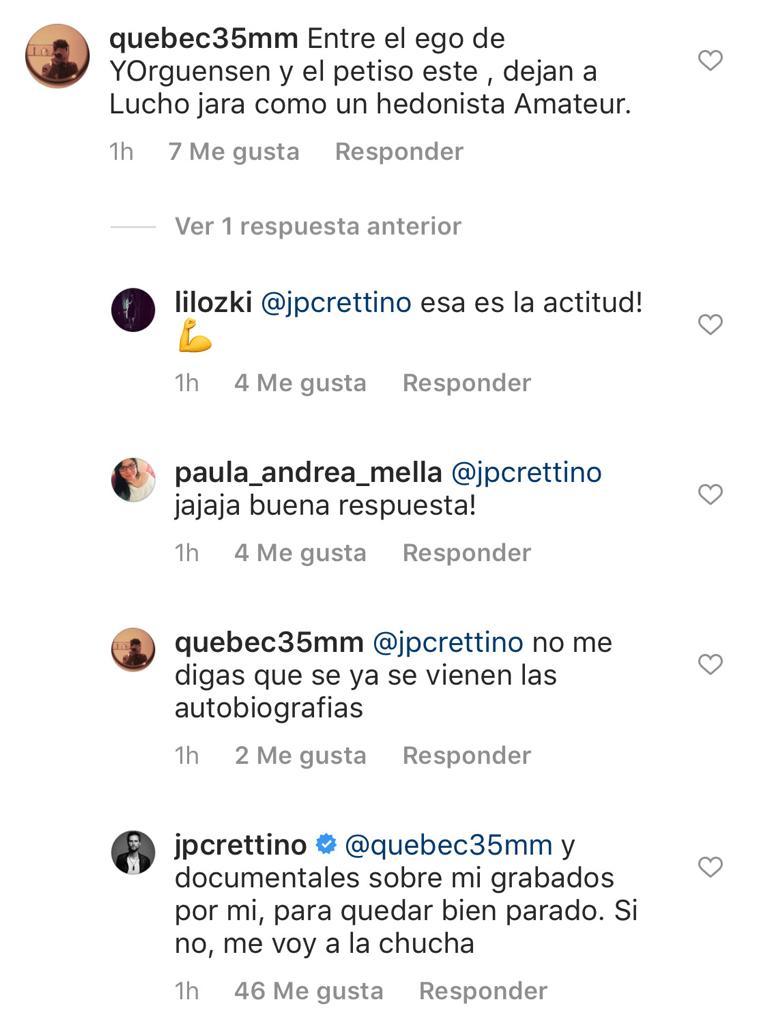This screenshot has height=1024, width=768.
Task: Like paula_andrea_mella's comment via heart icon
Action: coord(710,494)
